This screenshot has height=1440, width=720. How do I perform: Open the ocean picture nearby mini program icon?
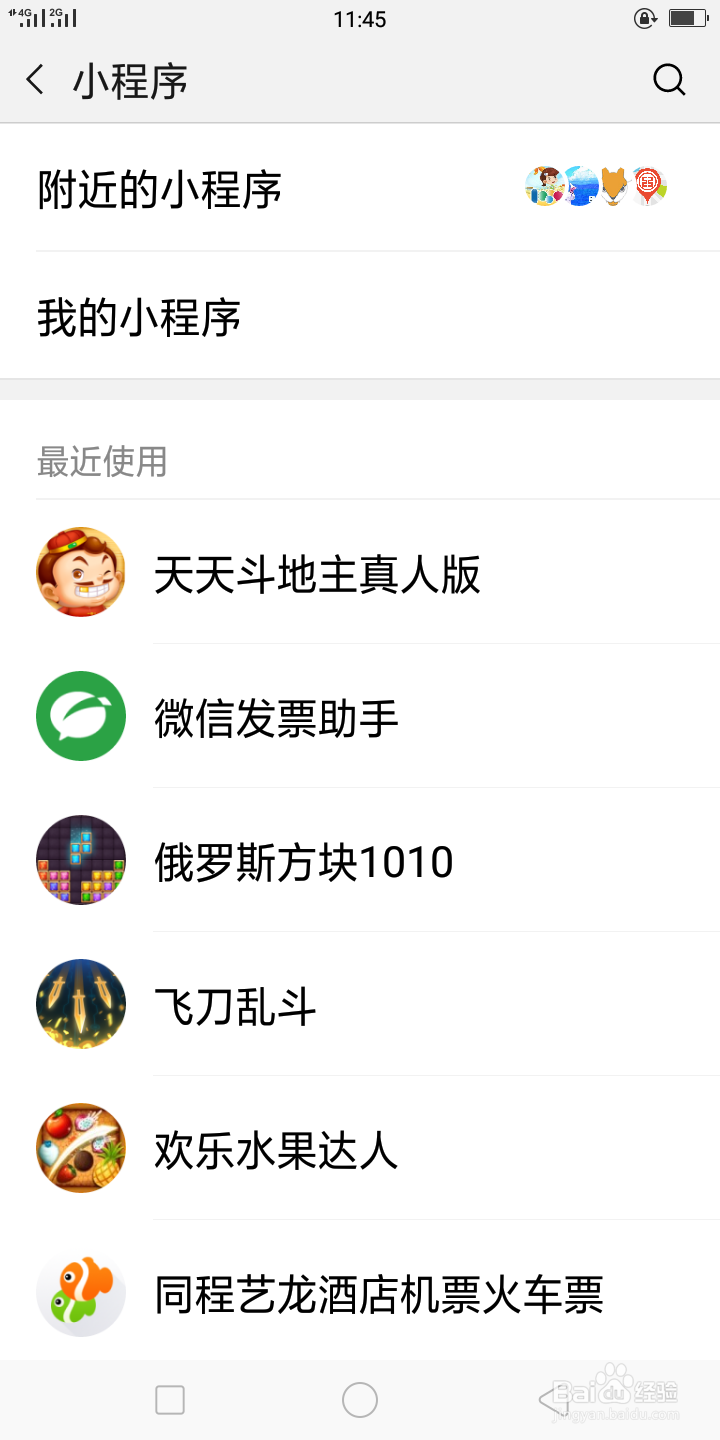579,186
